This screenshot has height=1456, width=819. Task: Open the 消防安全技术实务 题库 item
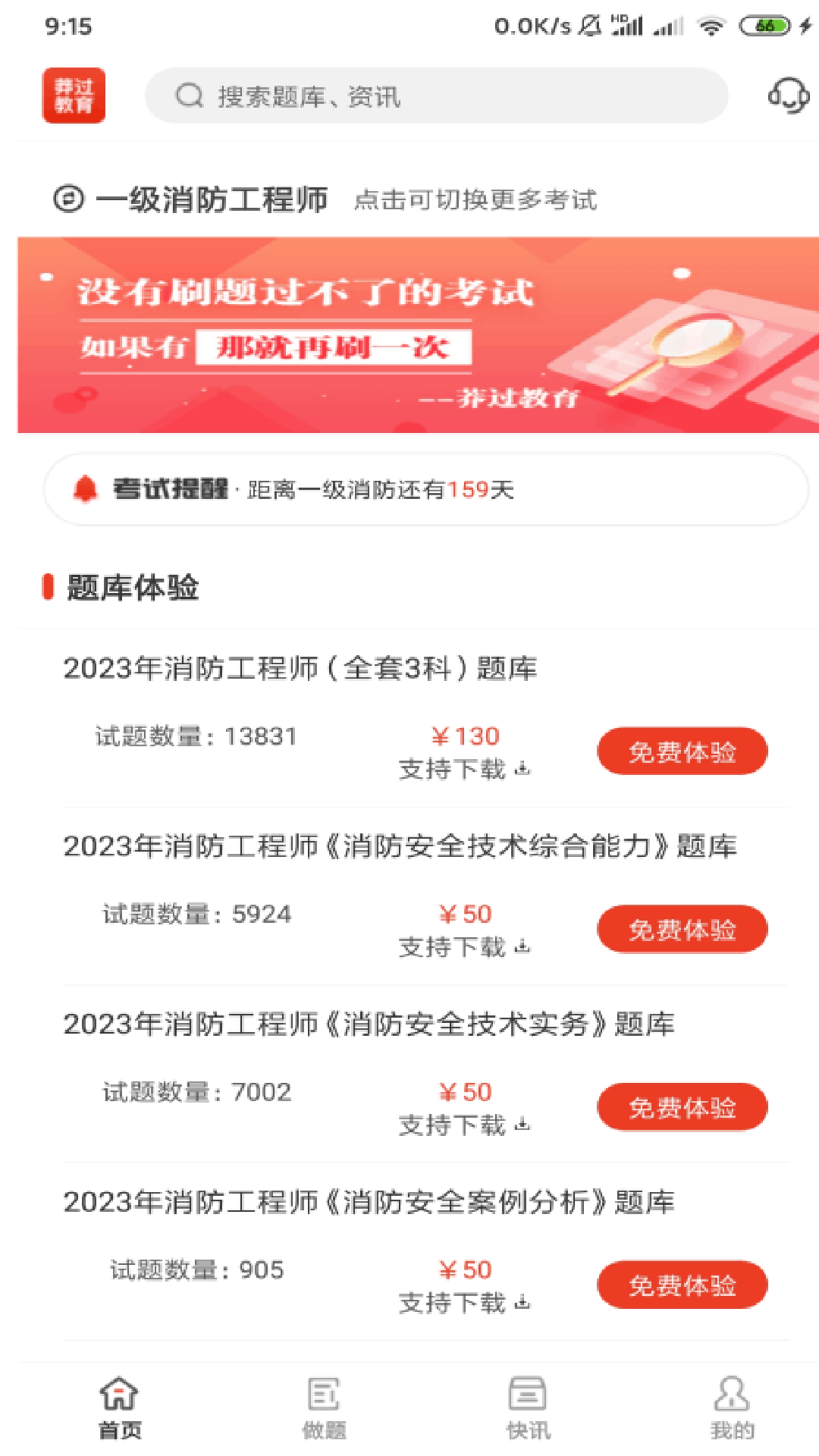[369, 1025]
